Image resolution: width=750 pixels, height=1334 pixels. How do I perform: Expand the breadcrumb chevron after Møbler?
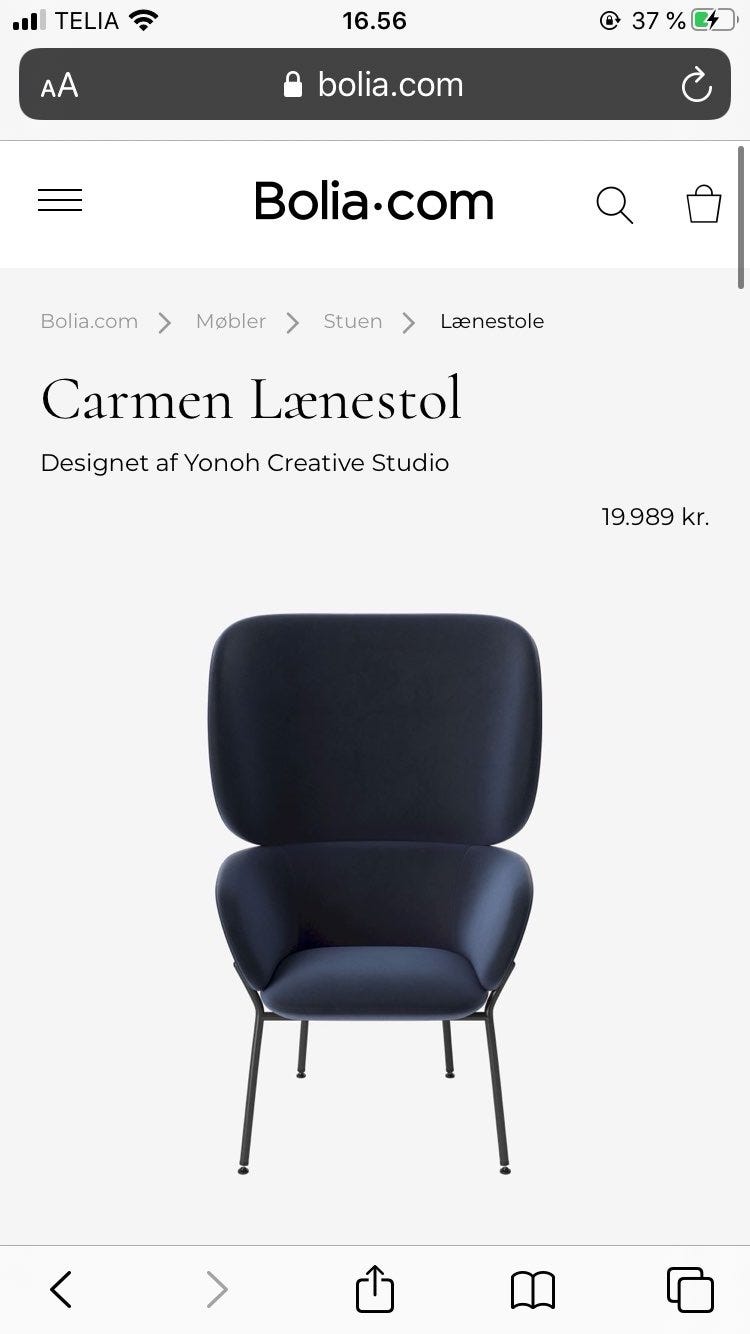tap(292, 322)
